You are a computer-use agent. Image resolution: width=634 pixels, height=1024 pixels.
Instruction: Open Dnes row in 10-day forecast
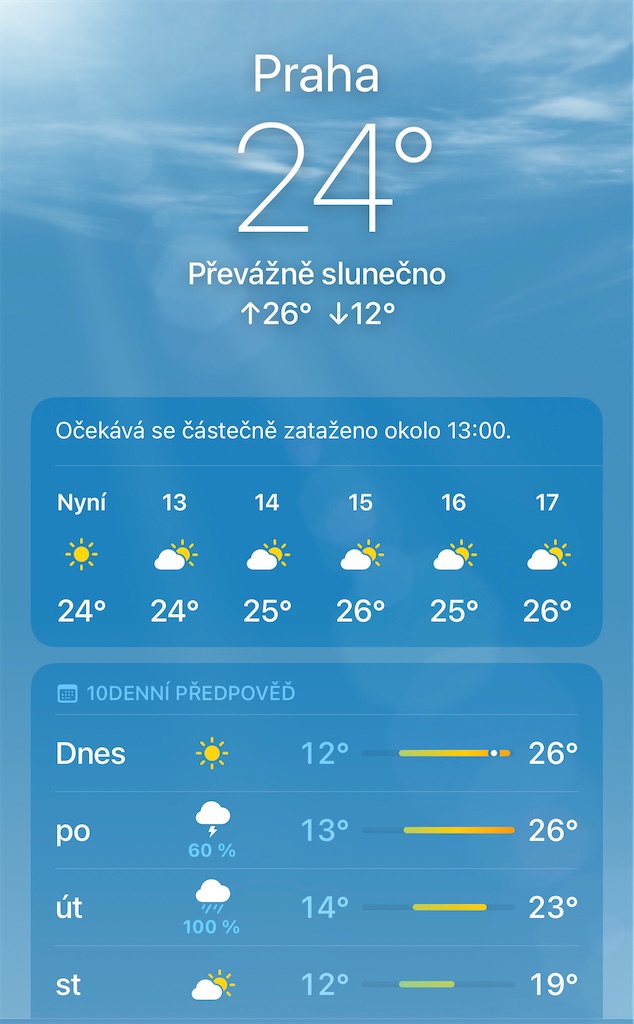[317, 753]
